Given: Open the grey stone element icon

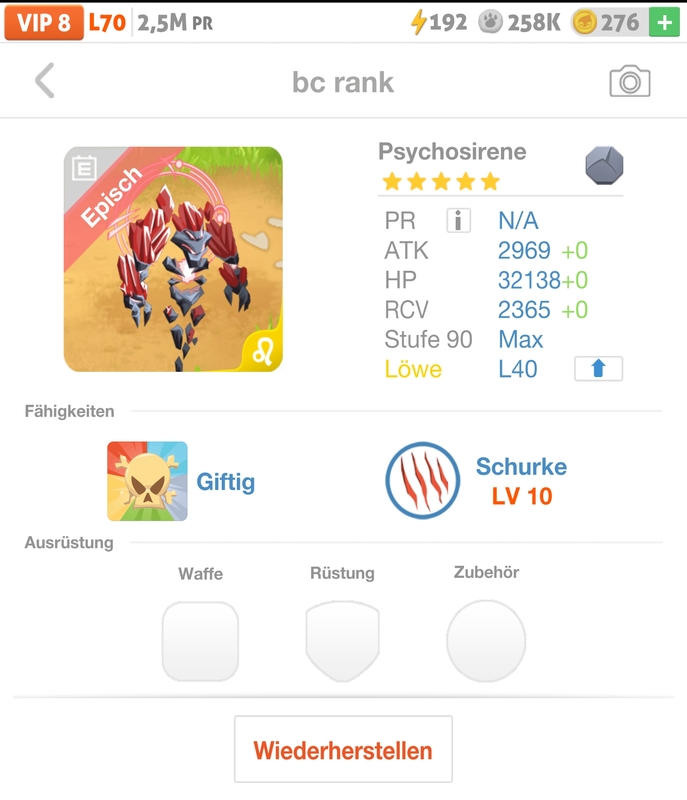Looking at the screenshot, I should point(604,164).
